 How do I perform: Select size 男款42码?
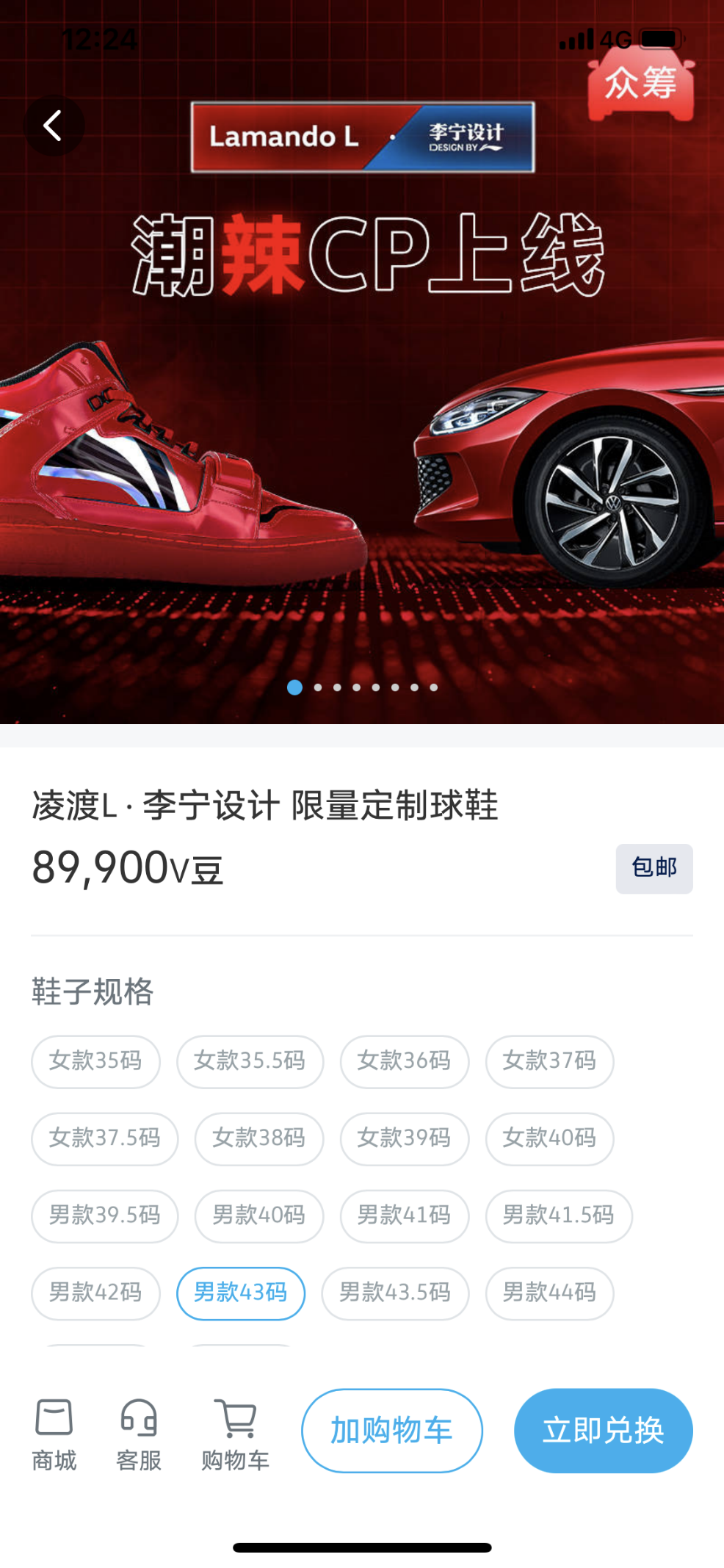point(95,1293)
